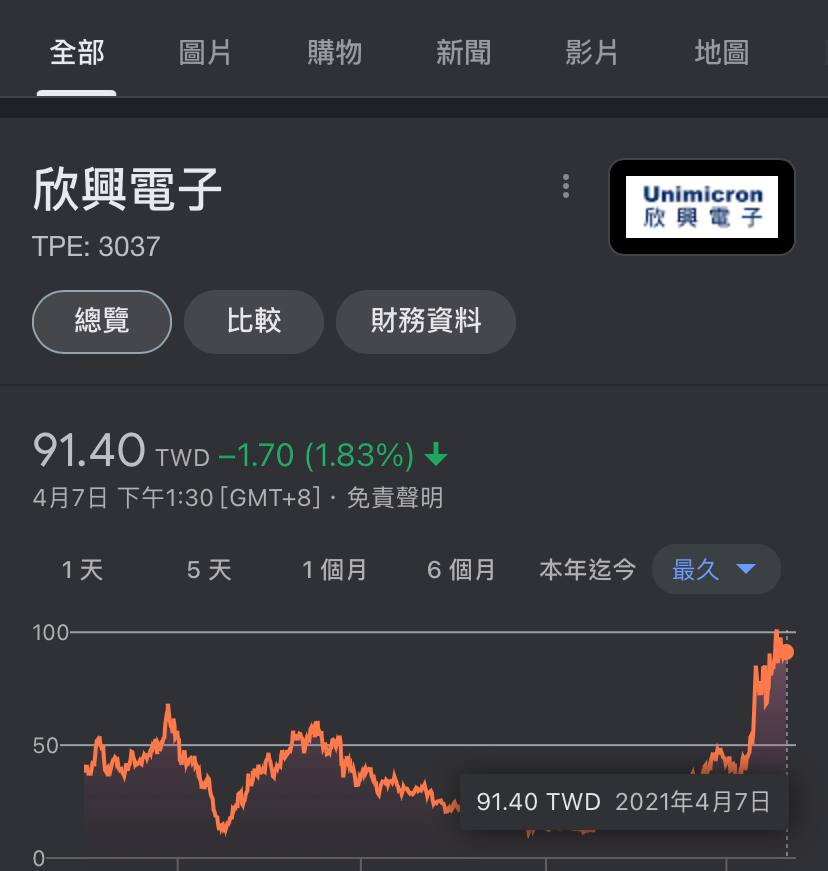The height and width of the screenshot is (871, 828).
Task: Open the 購物 tab
Action: [x=334, y=53]
